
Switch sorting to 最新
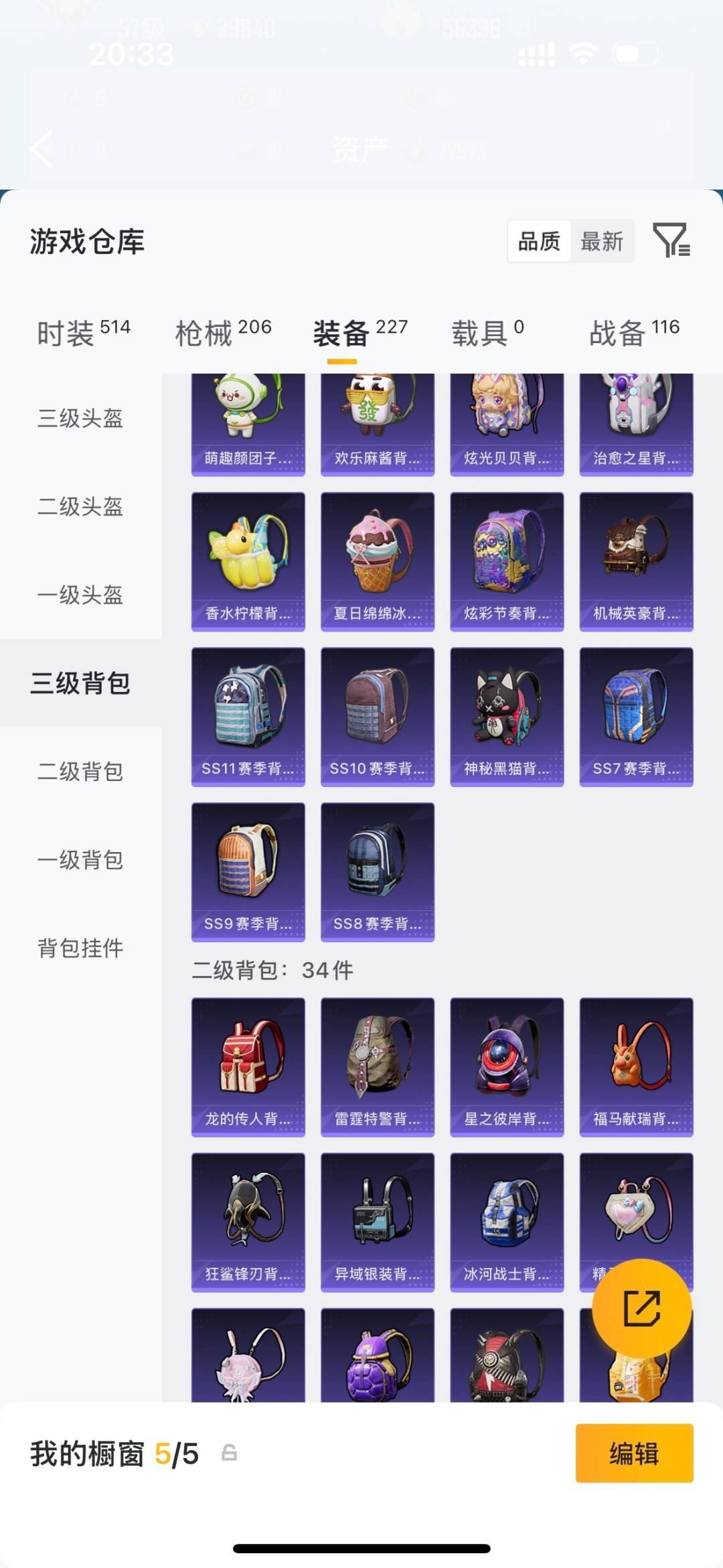pos(602,242)
